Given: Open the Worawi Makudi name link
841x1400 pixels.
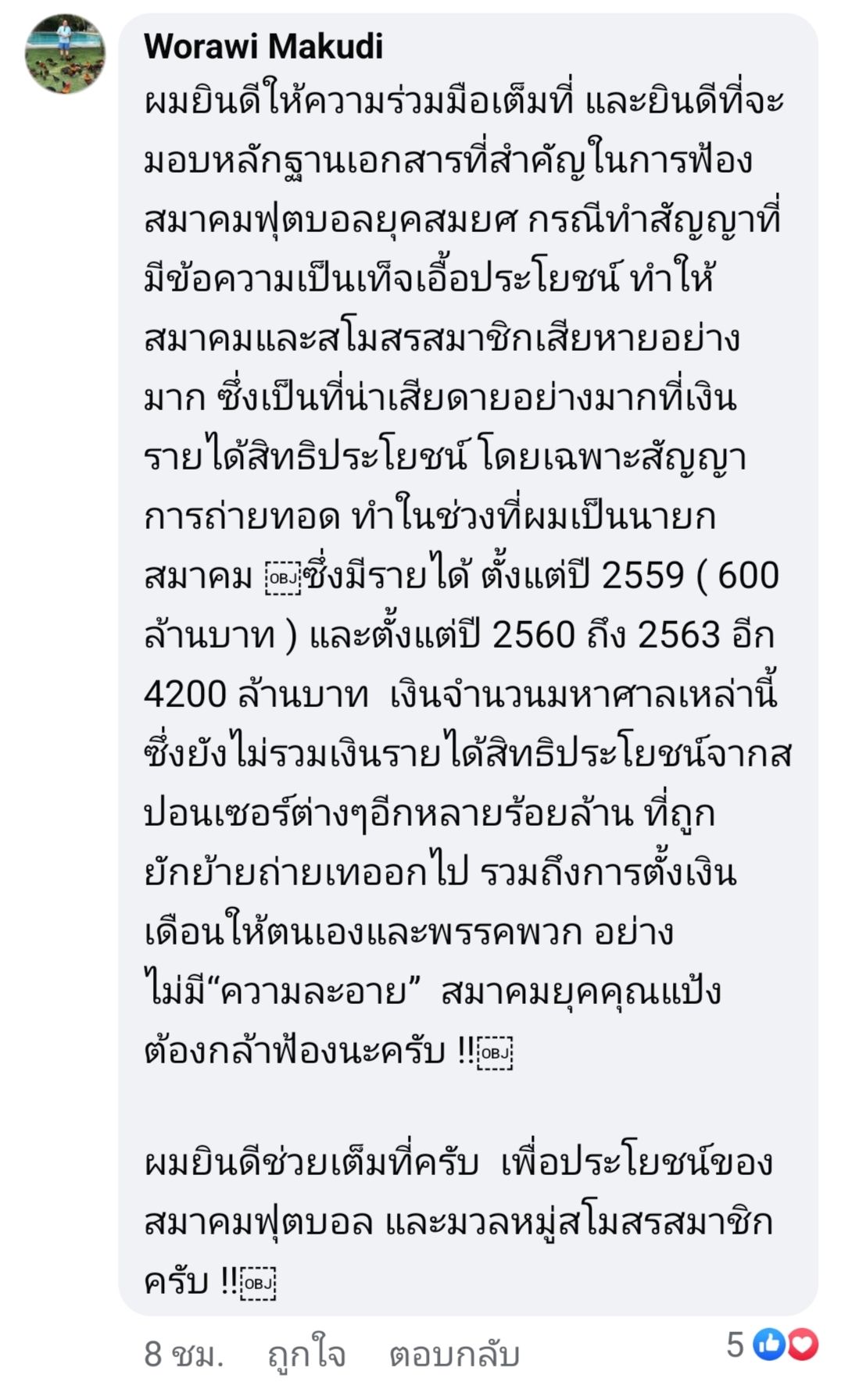Looking at the screenshot, I should pos(263,46).
